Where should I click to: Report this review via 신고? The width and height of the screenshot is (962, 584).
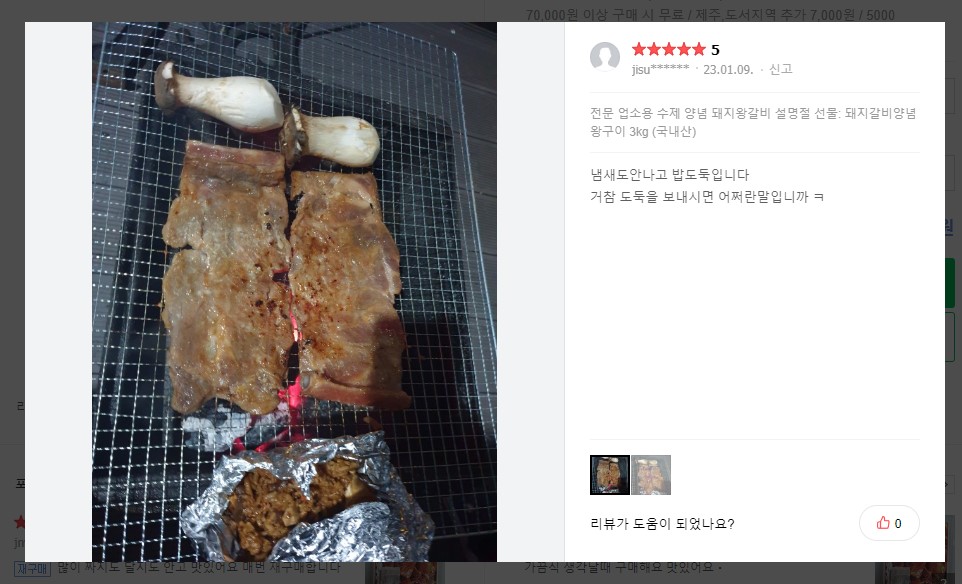click(x=780, y=69)
